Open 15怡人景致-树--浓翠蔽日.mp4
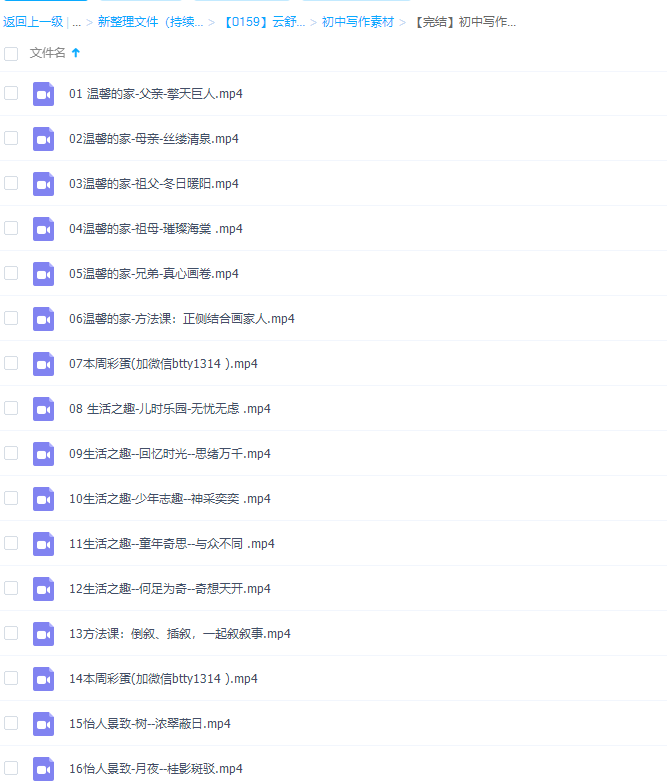 (x=152, y=724)
